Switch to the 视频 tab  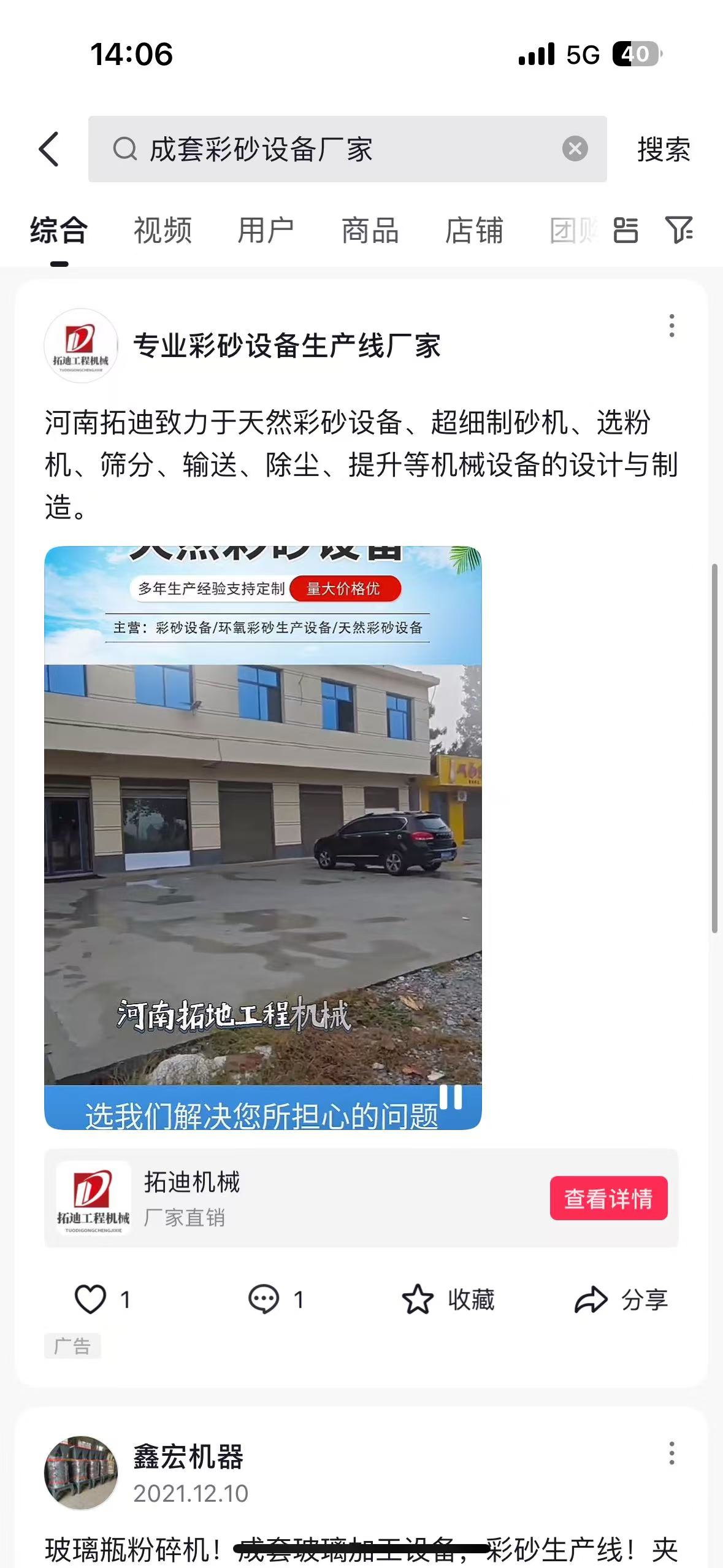163,231
